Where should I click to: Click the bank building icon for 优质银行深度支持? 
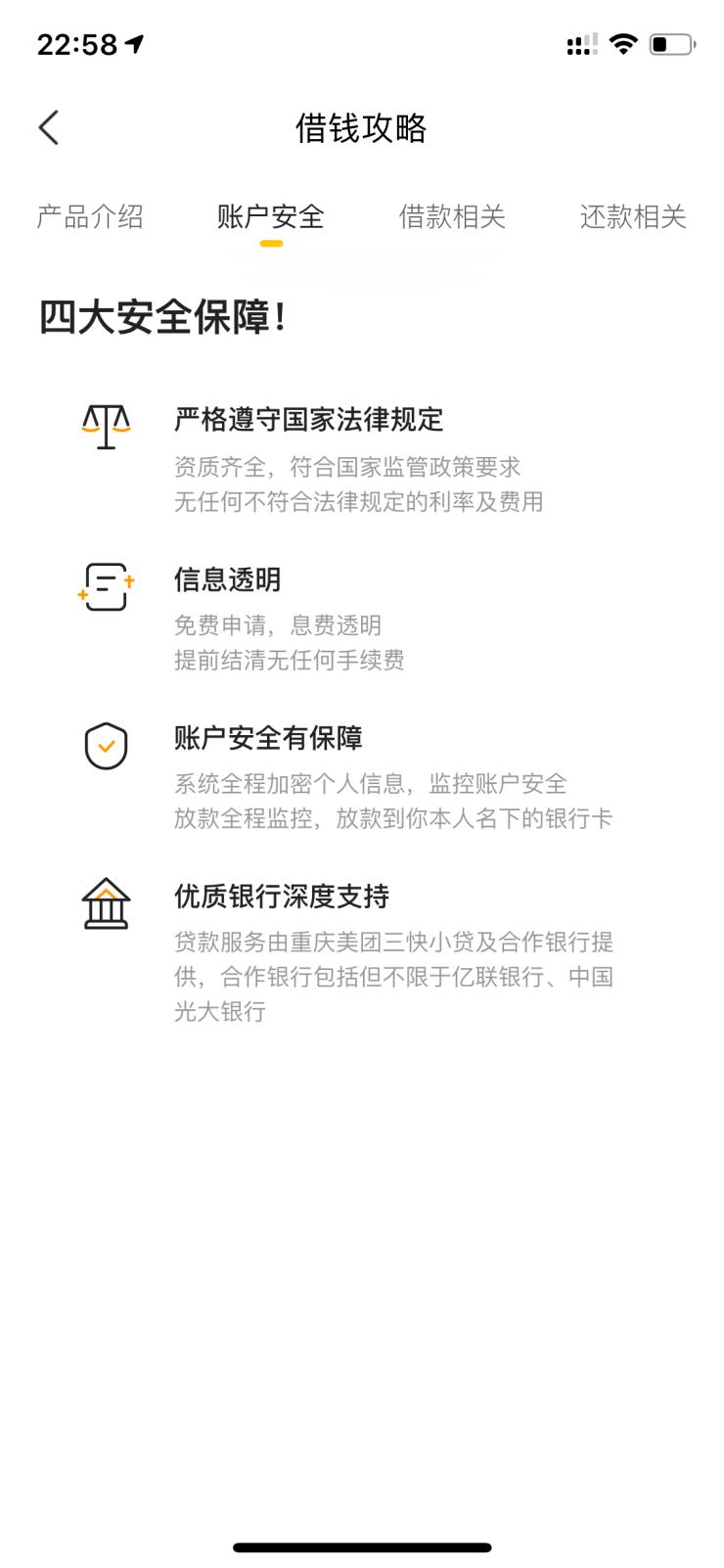point(106,904)
